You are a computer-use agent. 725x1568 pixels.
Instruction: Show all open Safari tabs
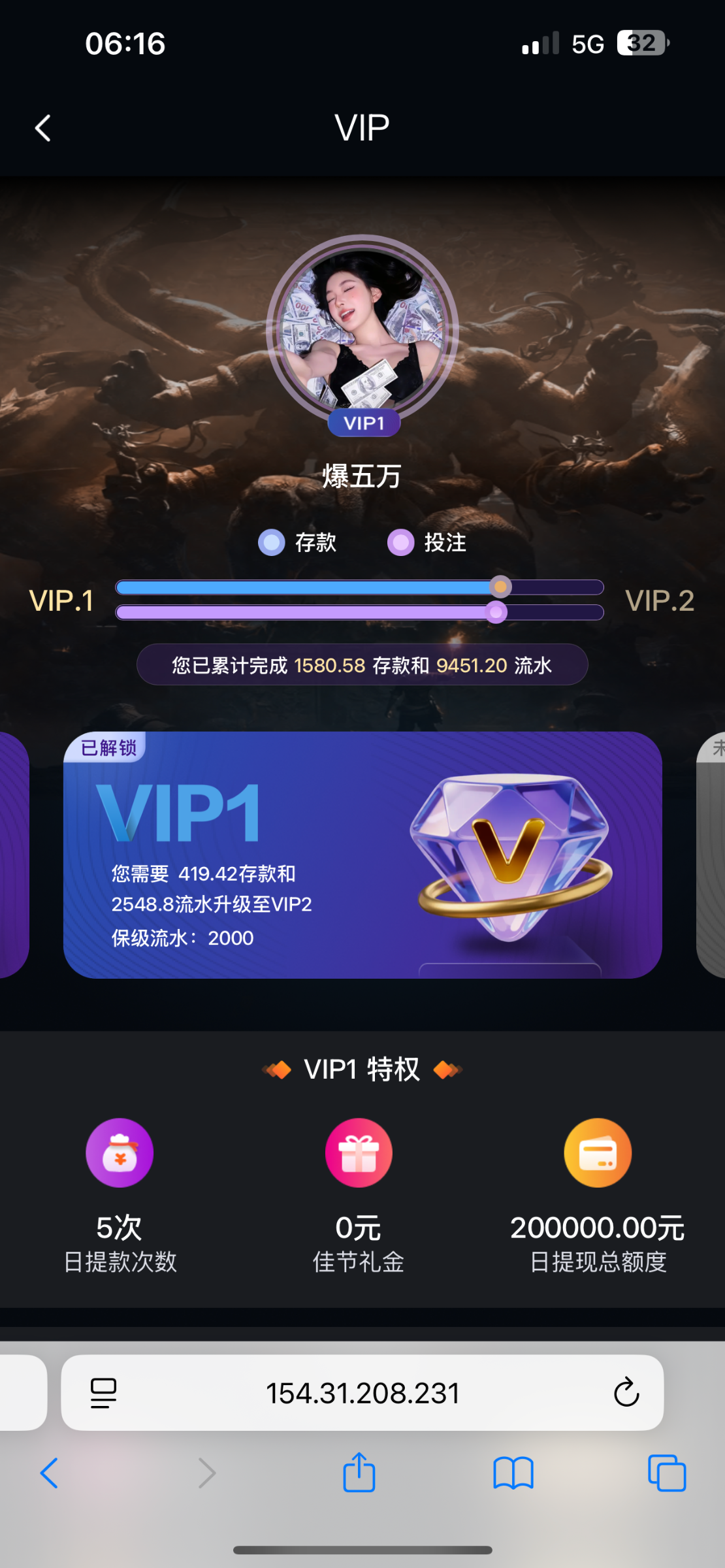pyautogui.click(x=666, y=1473)
